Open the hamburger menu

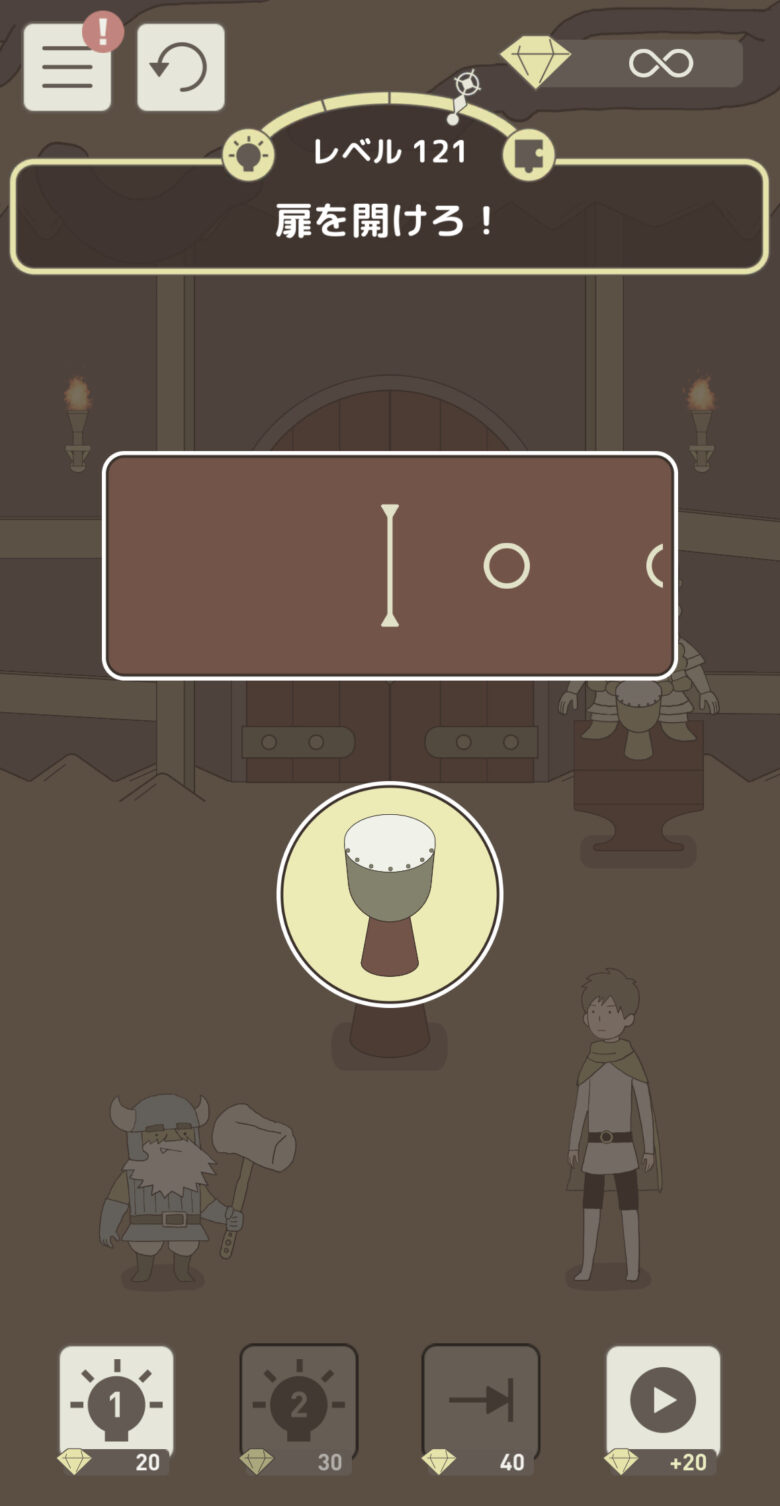coord(67,67)
